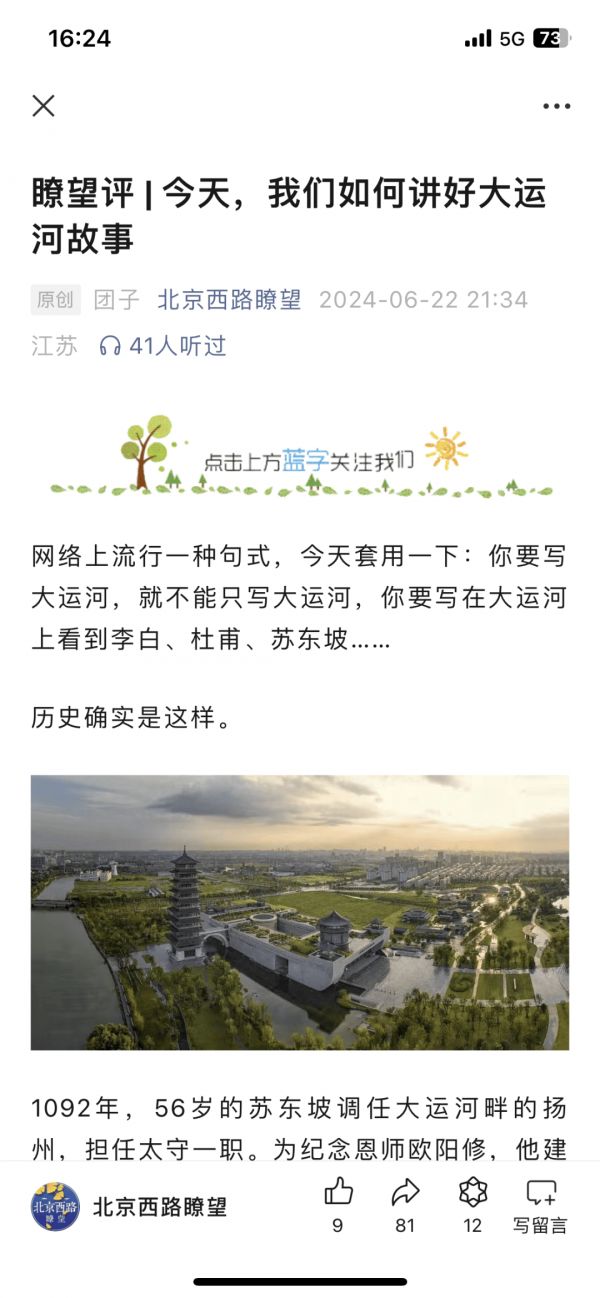Screen dimensions: 600x1298
Task: View the Grand Canal aerial photo
Action: coord(300,912)
